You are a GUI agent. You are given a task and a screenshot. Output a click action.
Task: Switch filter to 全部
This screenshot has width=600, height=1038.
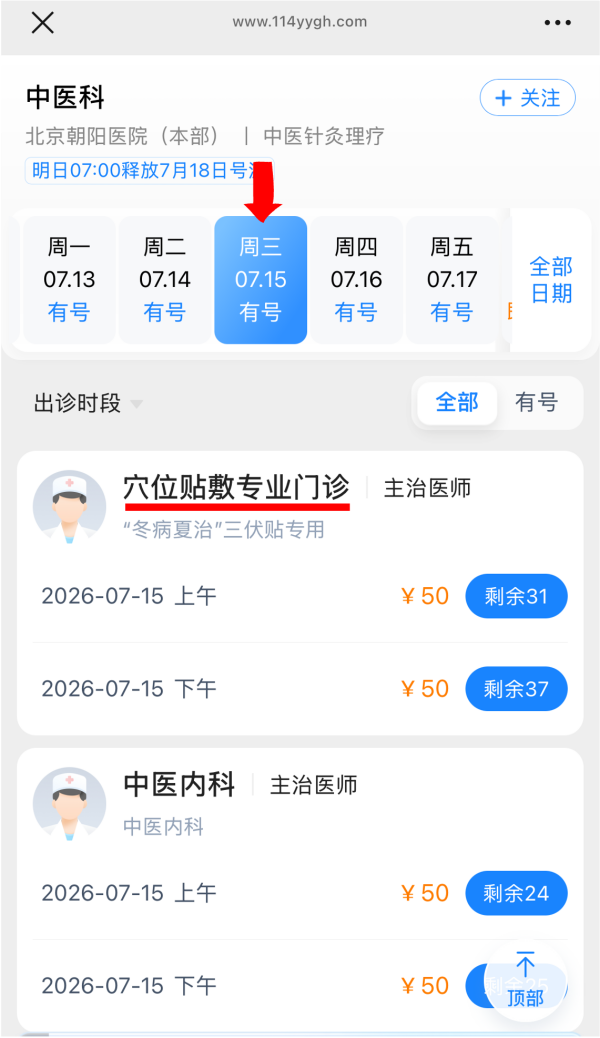pos(457,402)
